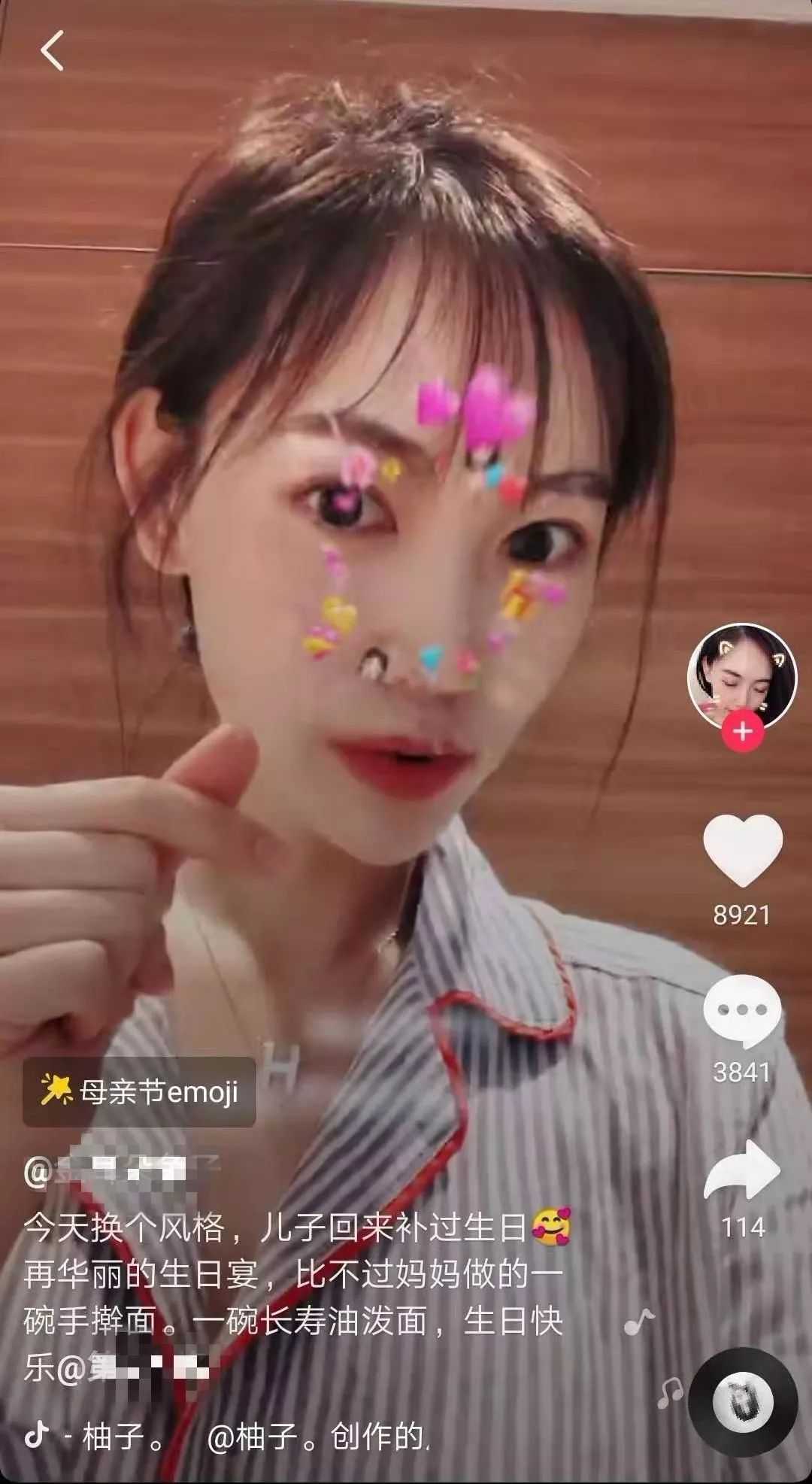
Task: Open the creator's profile avatar
Action: tap(741, 677)
